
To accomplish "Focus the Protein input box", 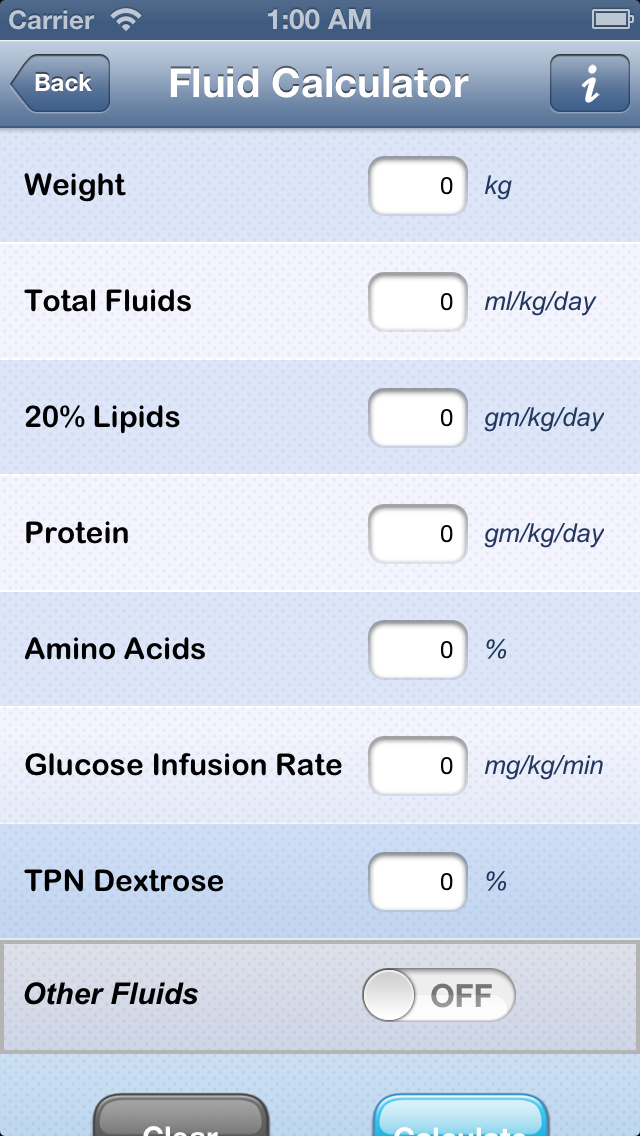I will click(417, 534).
